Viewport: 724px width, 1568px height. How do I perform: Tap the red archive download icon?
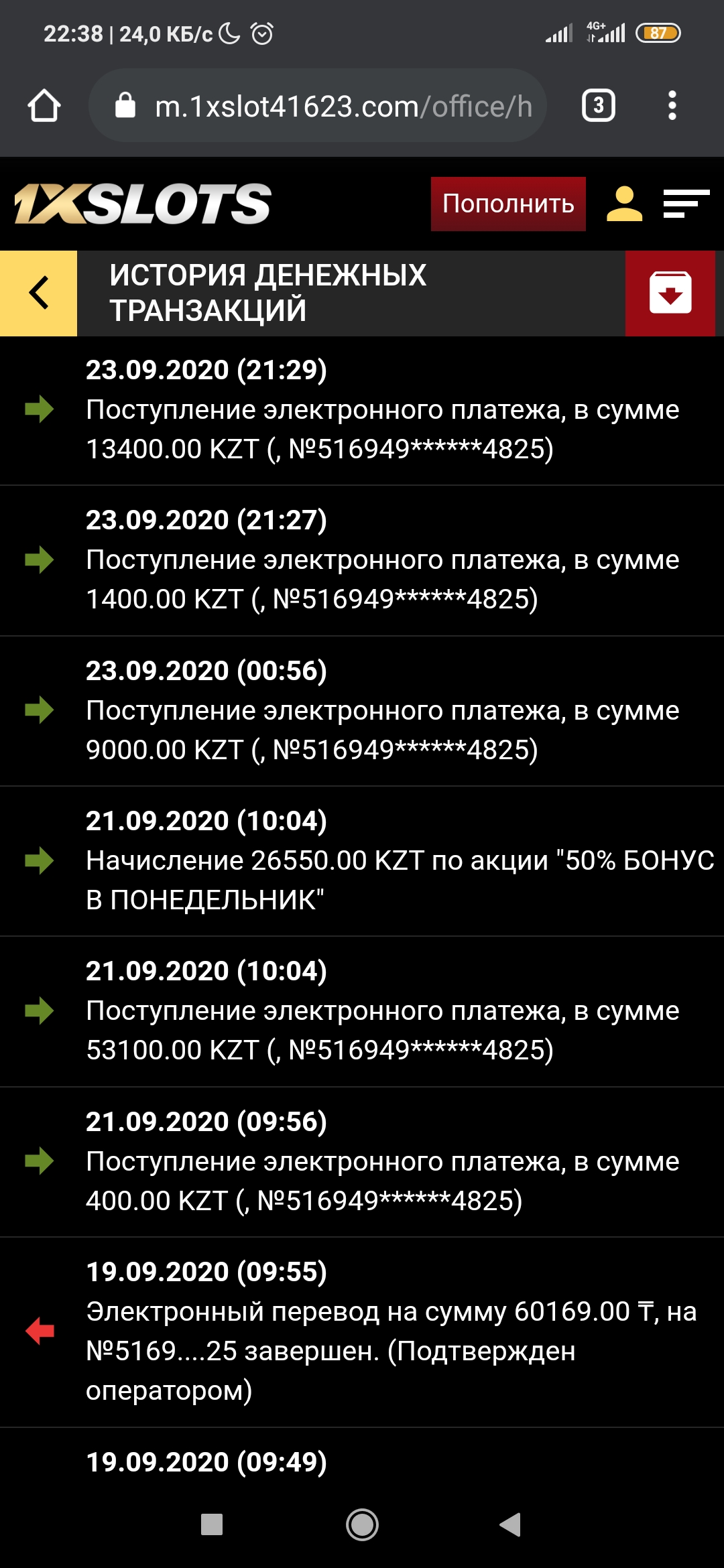670,293
